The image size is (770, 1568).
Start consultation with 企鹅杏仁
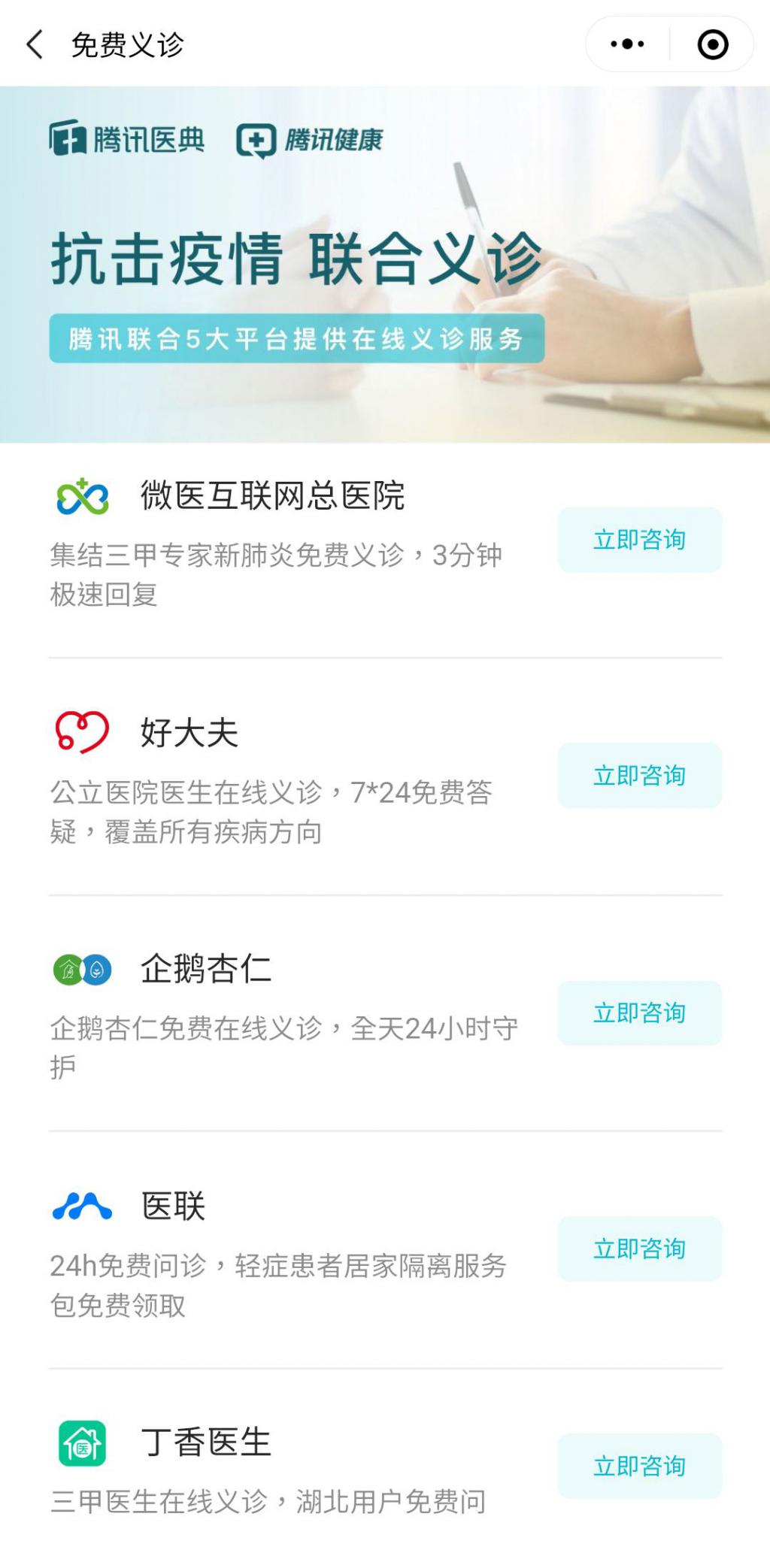tap(639, 1013)
